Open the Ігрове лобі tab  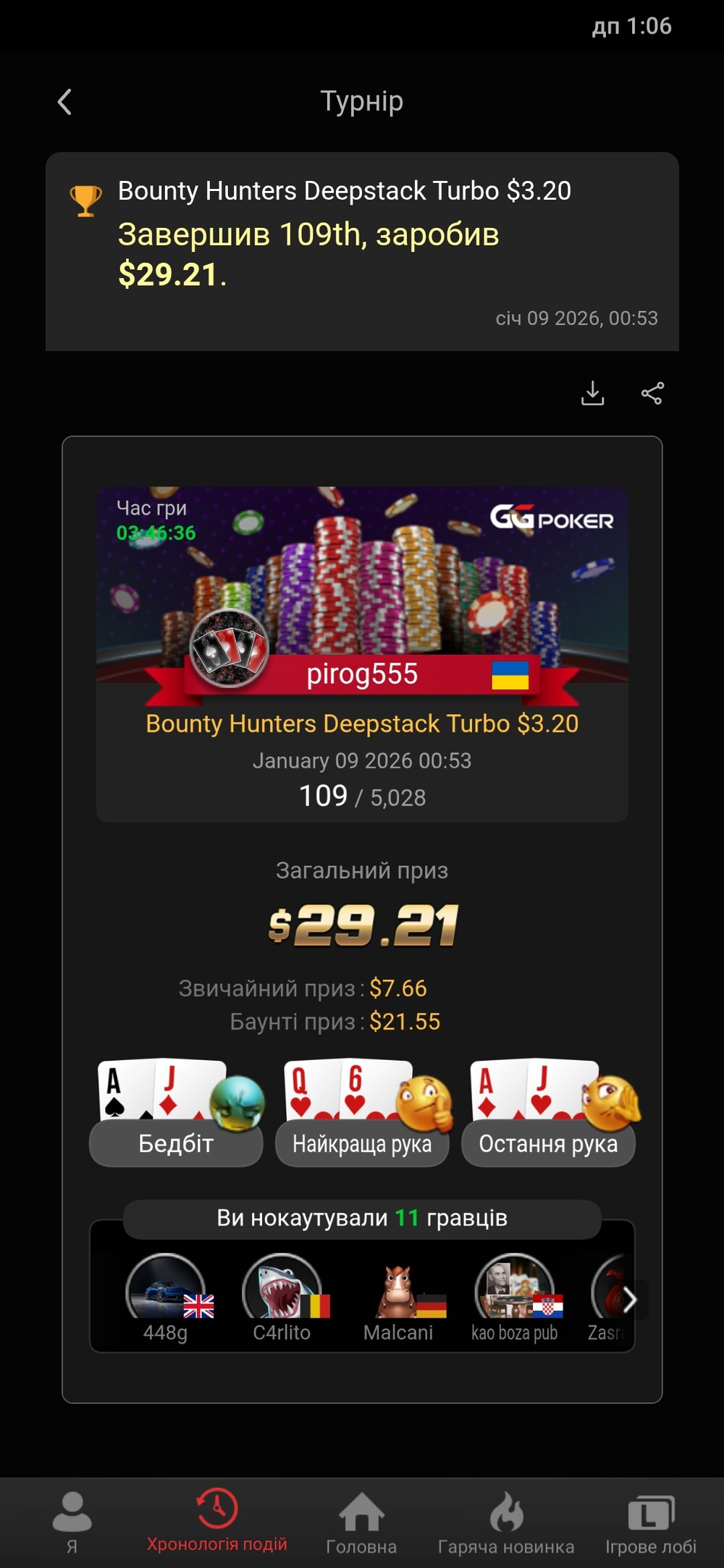tap(651, 1522)
